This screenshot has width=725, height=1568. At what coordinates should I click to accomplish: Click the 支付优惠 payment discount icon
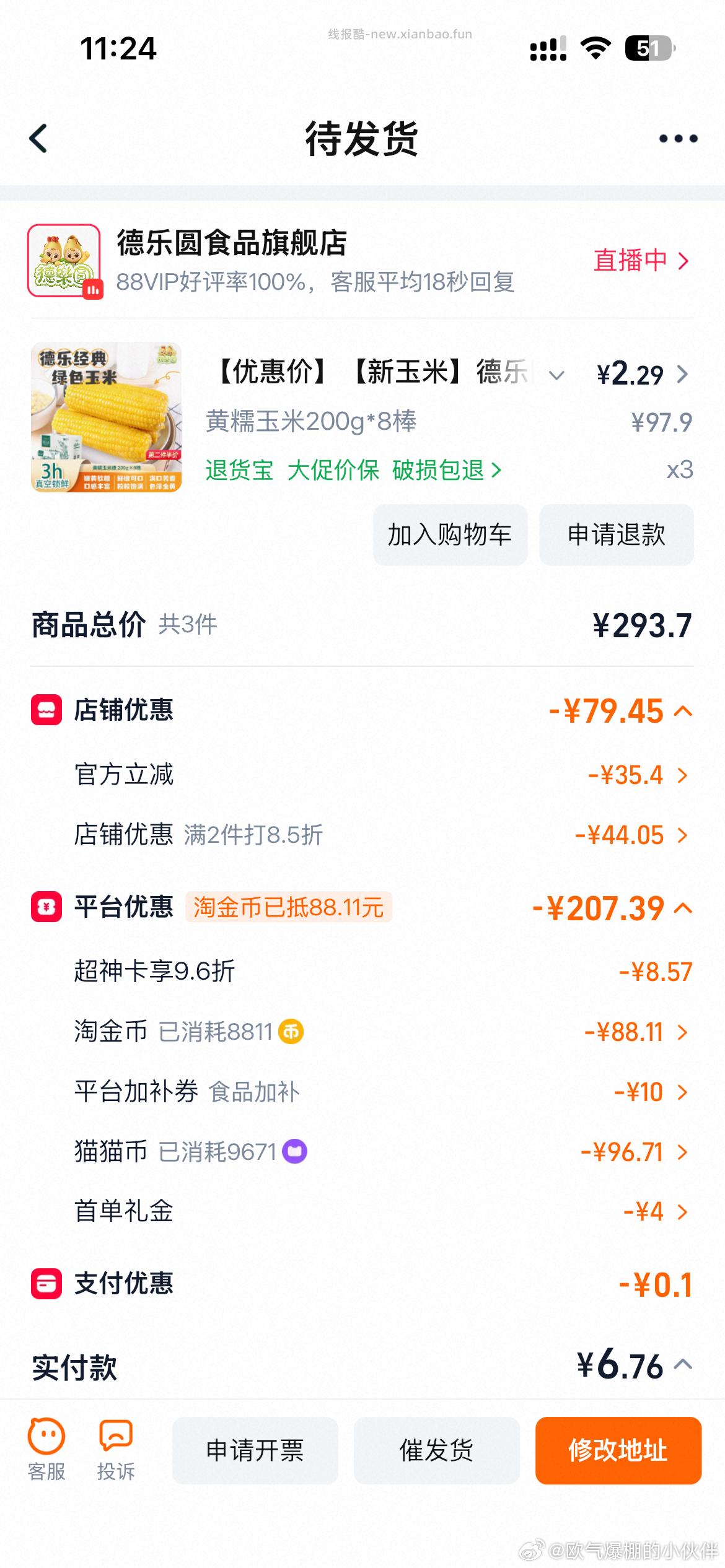coord(45,1283)
